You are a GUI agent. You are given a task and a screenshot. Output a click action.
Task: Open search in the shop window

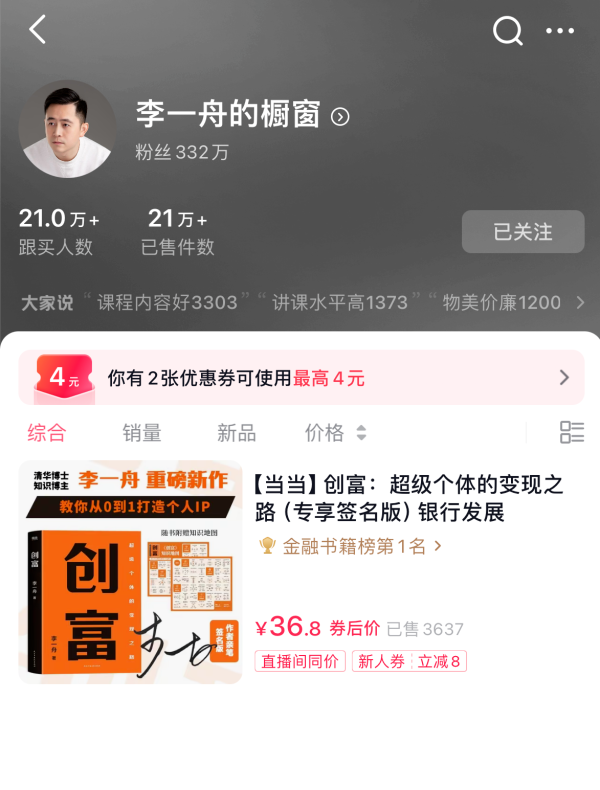[508, 31]
